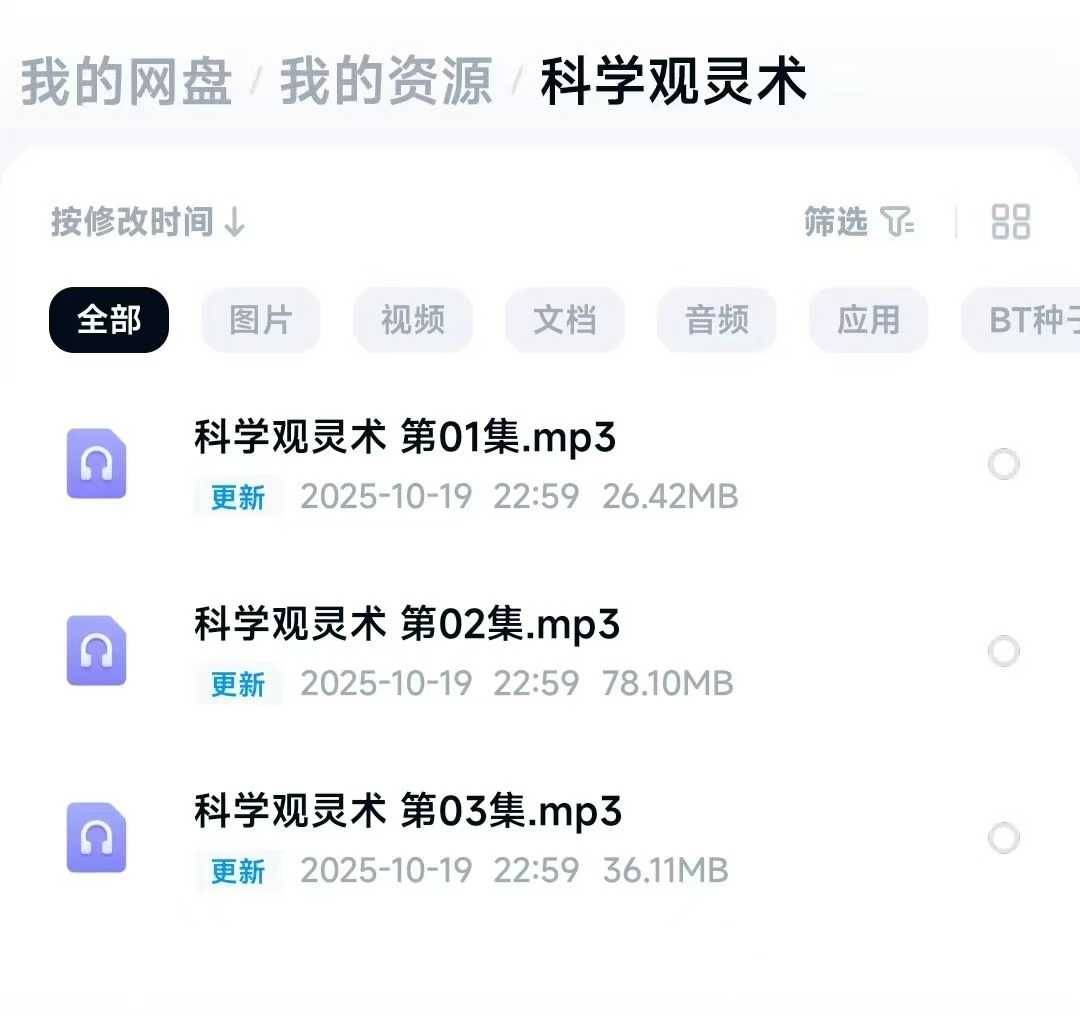
Task: Filter files by 音频
Action: tap(717, 320)
